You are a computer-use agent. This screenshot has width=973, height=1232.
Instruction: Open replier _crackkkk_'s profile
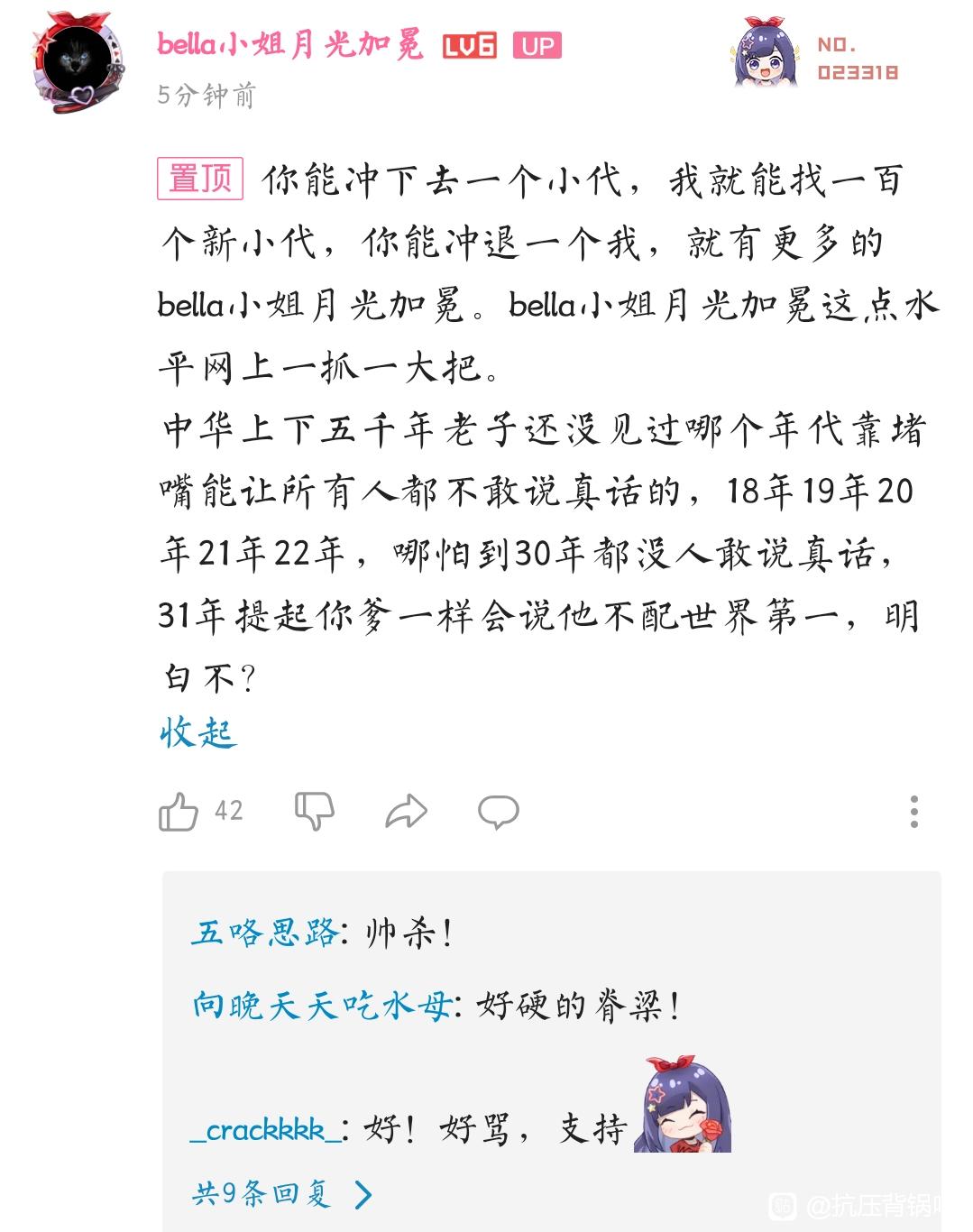pyautogui.click(x=267, y=1129)
